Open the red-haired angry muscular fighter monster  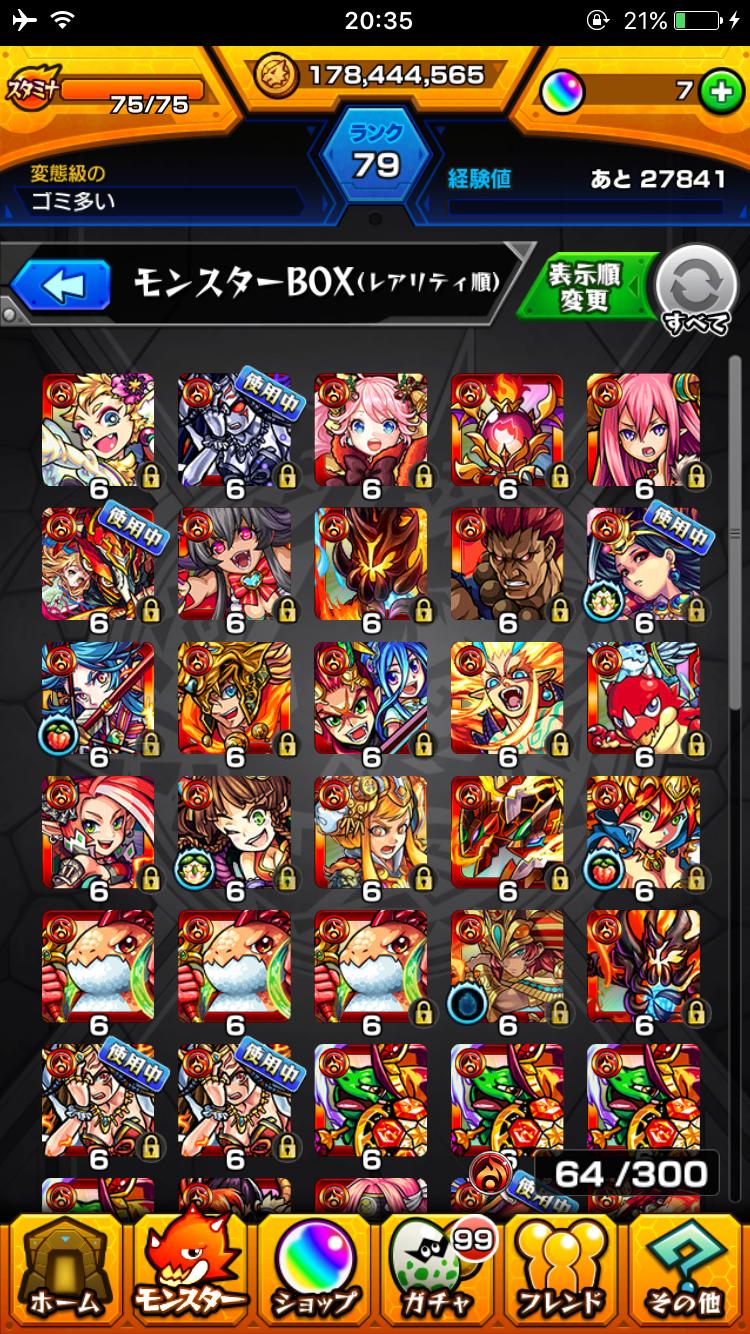pyautogui.click(x=507, y=564)
